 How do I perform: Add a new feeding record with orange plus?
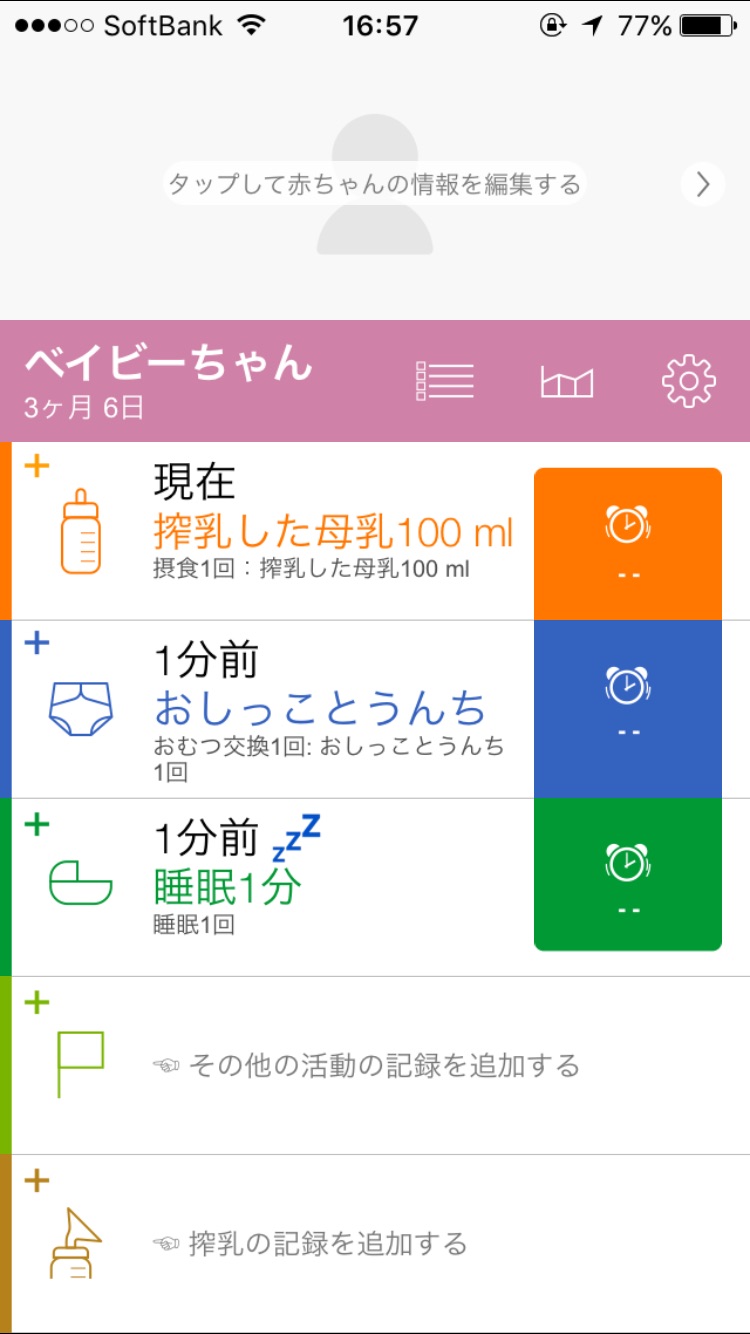coord(37,465)
